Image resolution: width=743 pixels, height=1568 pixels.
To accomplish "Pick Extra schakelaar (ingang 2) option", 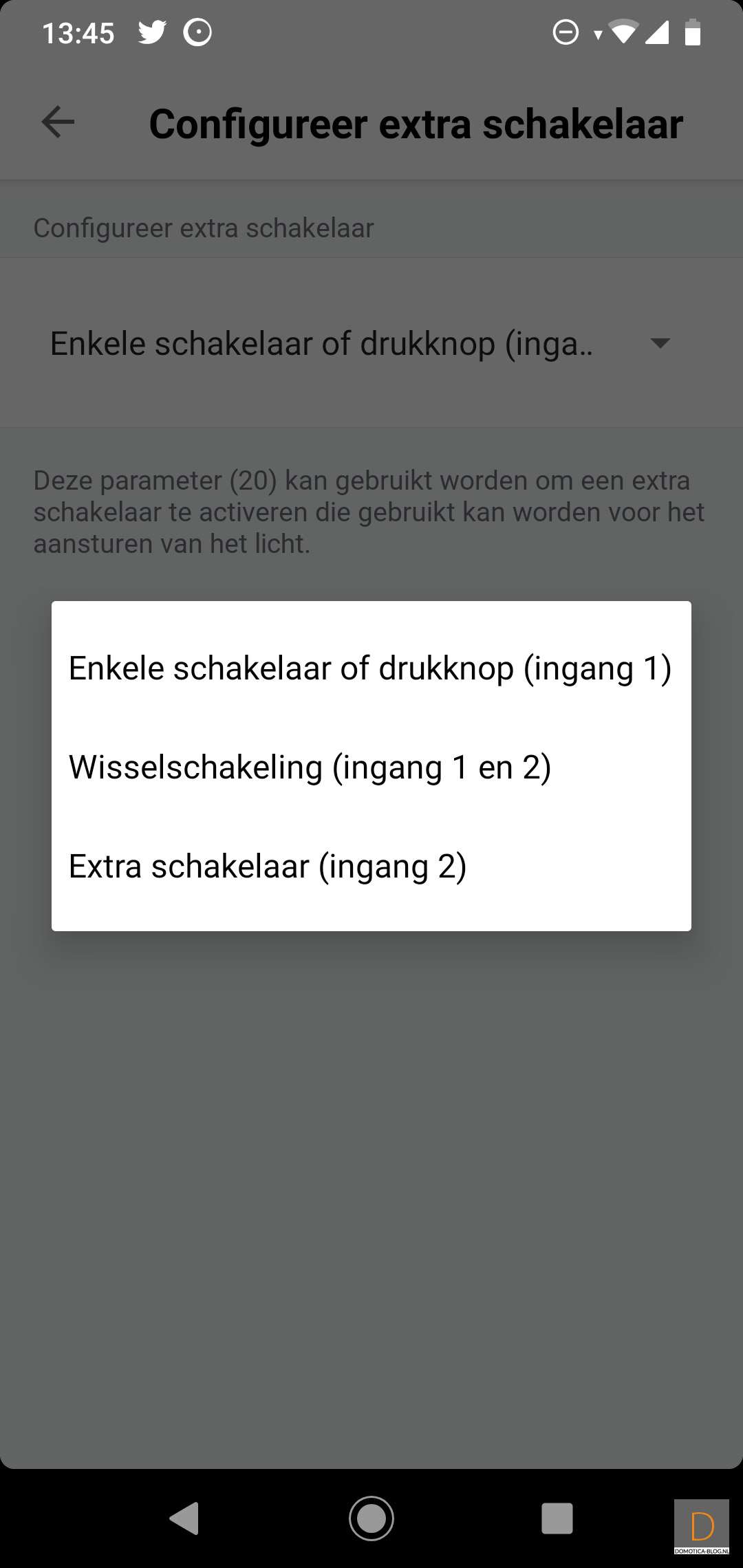I will 268,867.
